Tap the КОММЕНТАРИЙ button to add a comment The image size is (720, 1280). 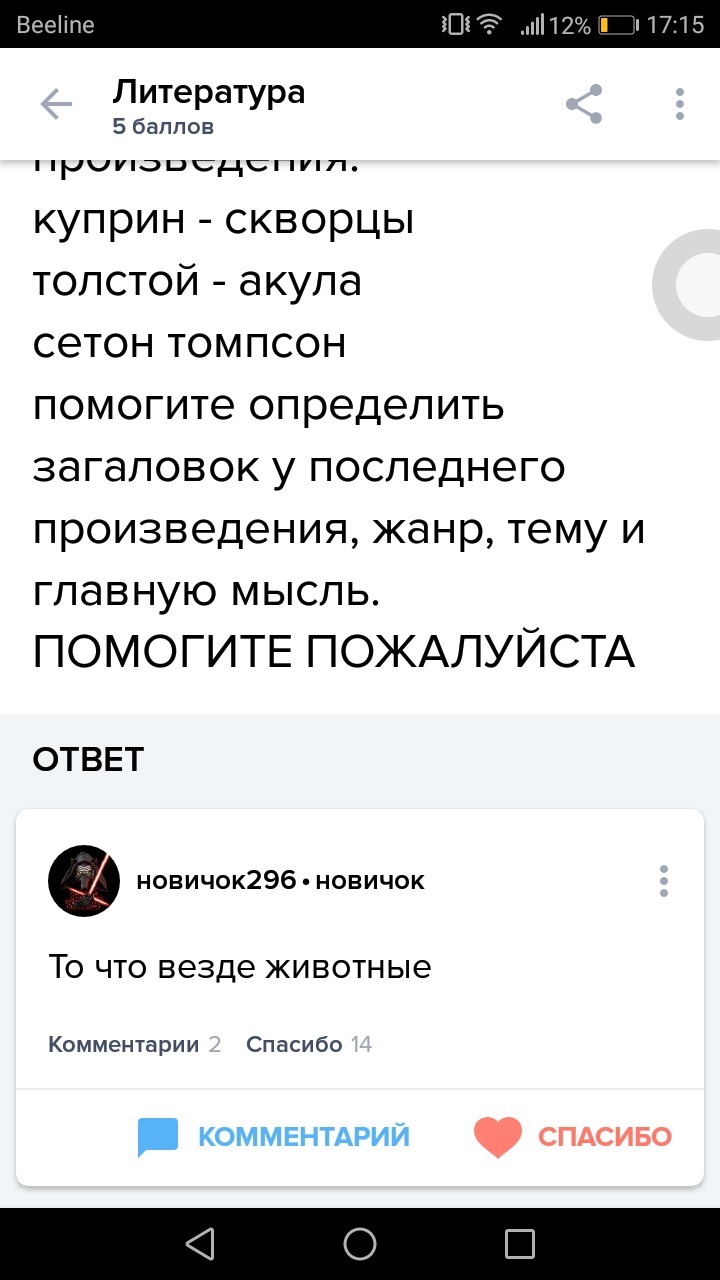pyautogui.click(x=275, y=1137)
